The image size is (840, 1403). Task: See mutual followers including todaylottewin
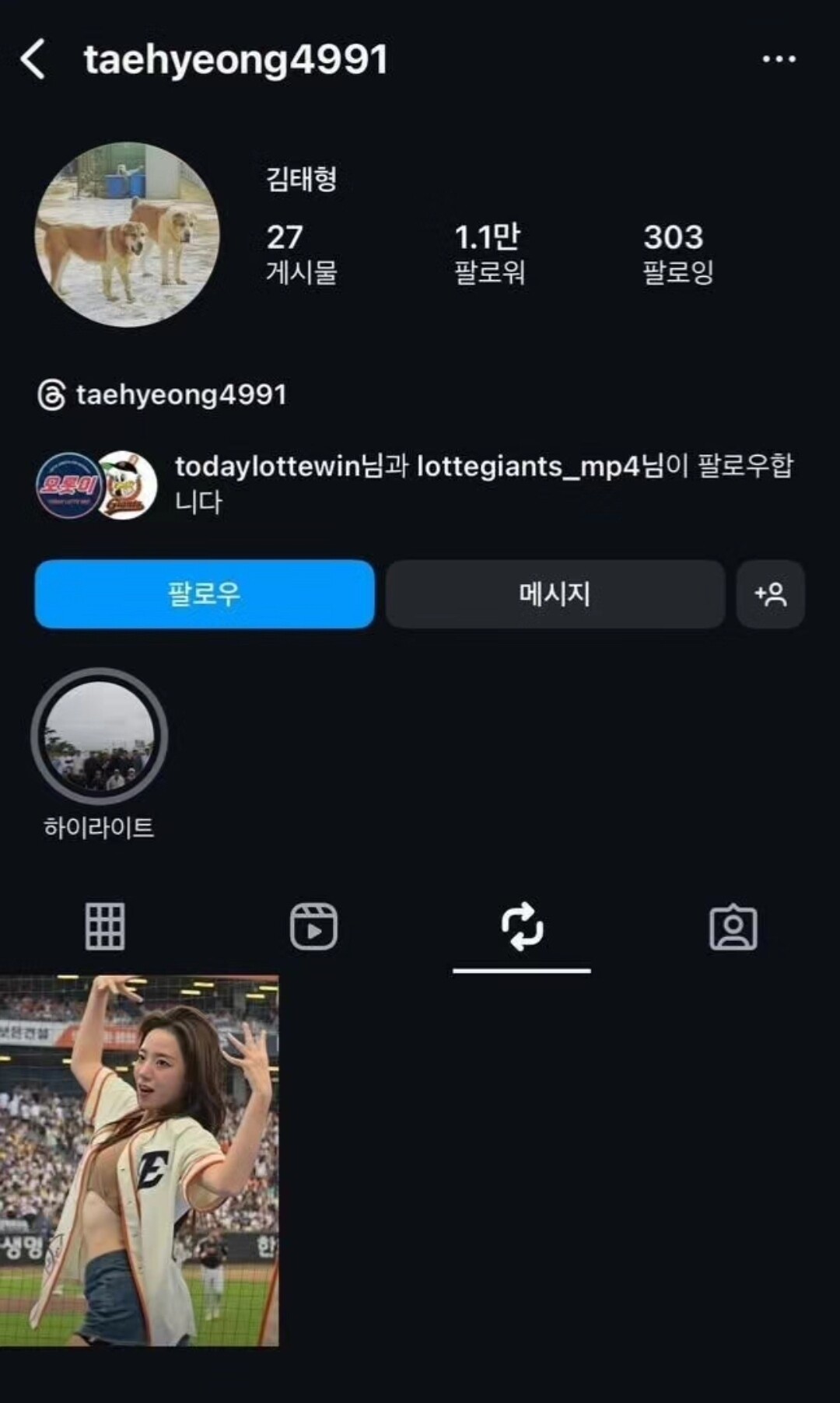[x=482, y=483]
